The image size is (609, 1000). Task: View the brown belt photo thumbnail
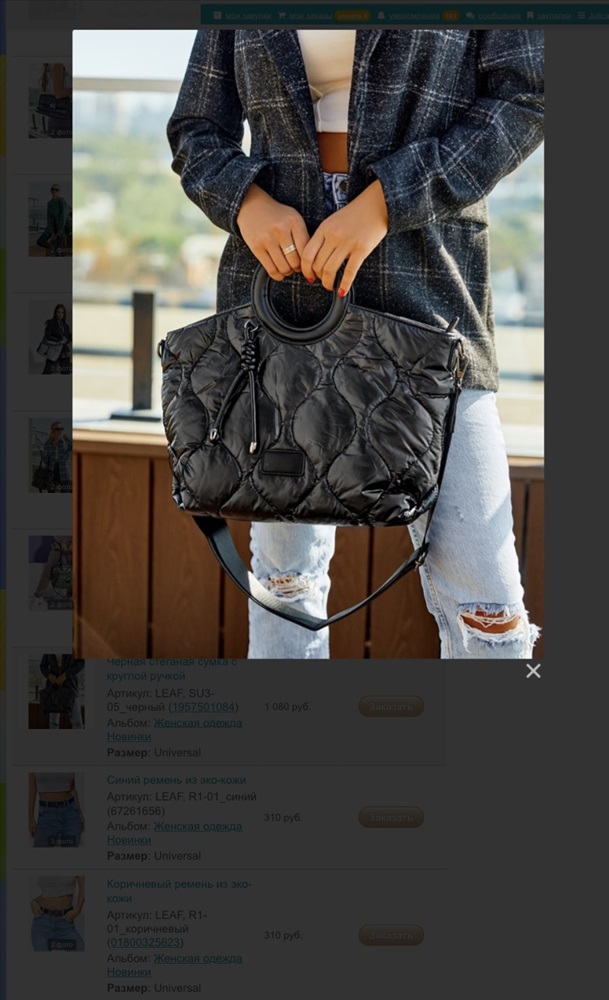[x=57, y=913]
